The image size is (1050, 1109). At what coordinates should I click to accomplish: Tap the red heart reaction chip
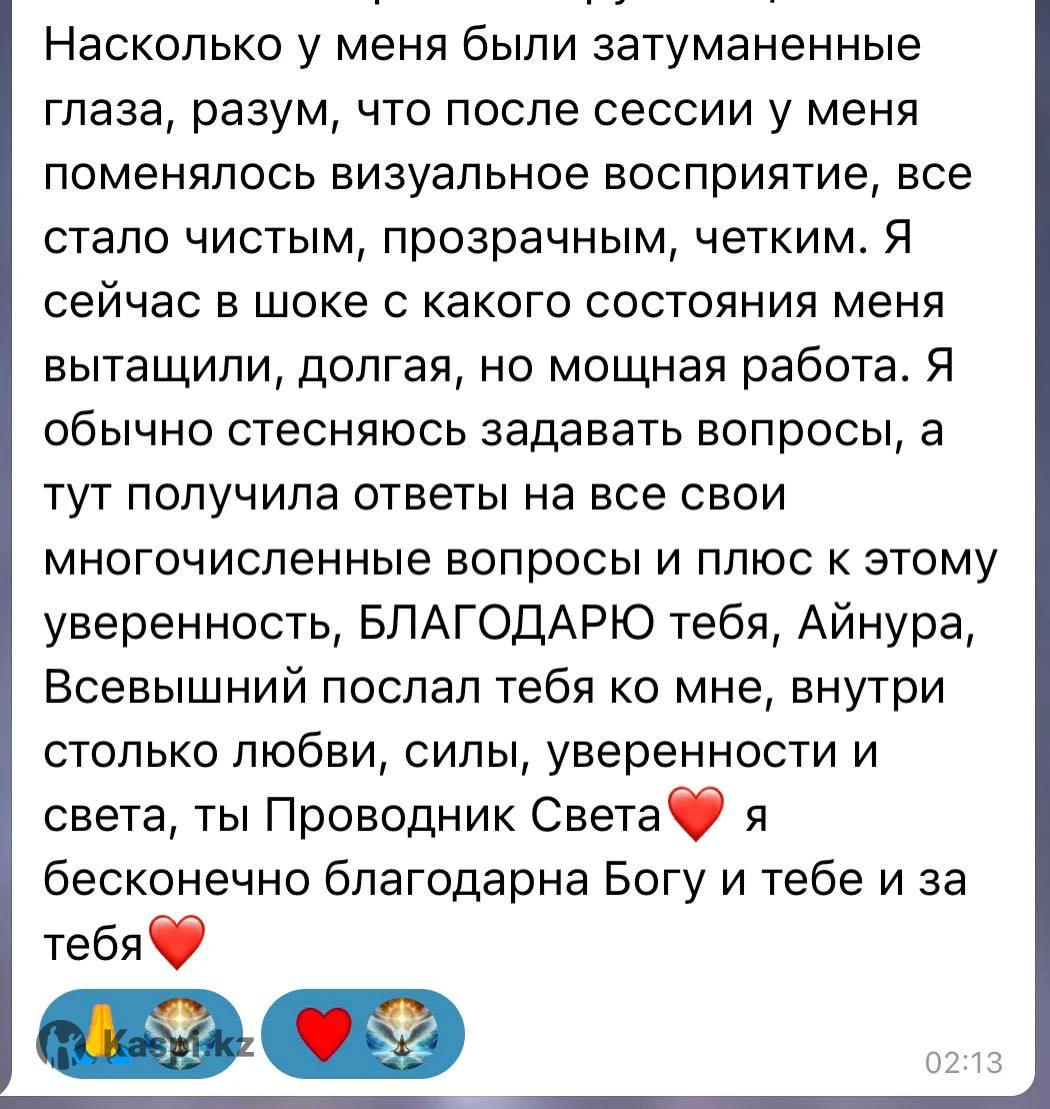point(362,1032)
